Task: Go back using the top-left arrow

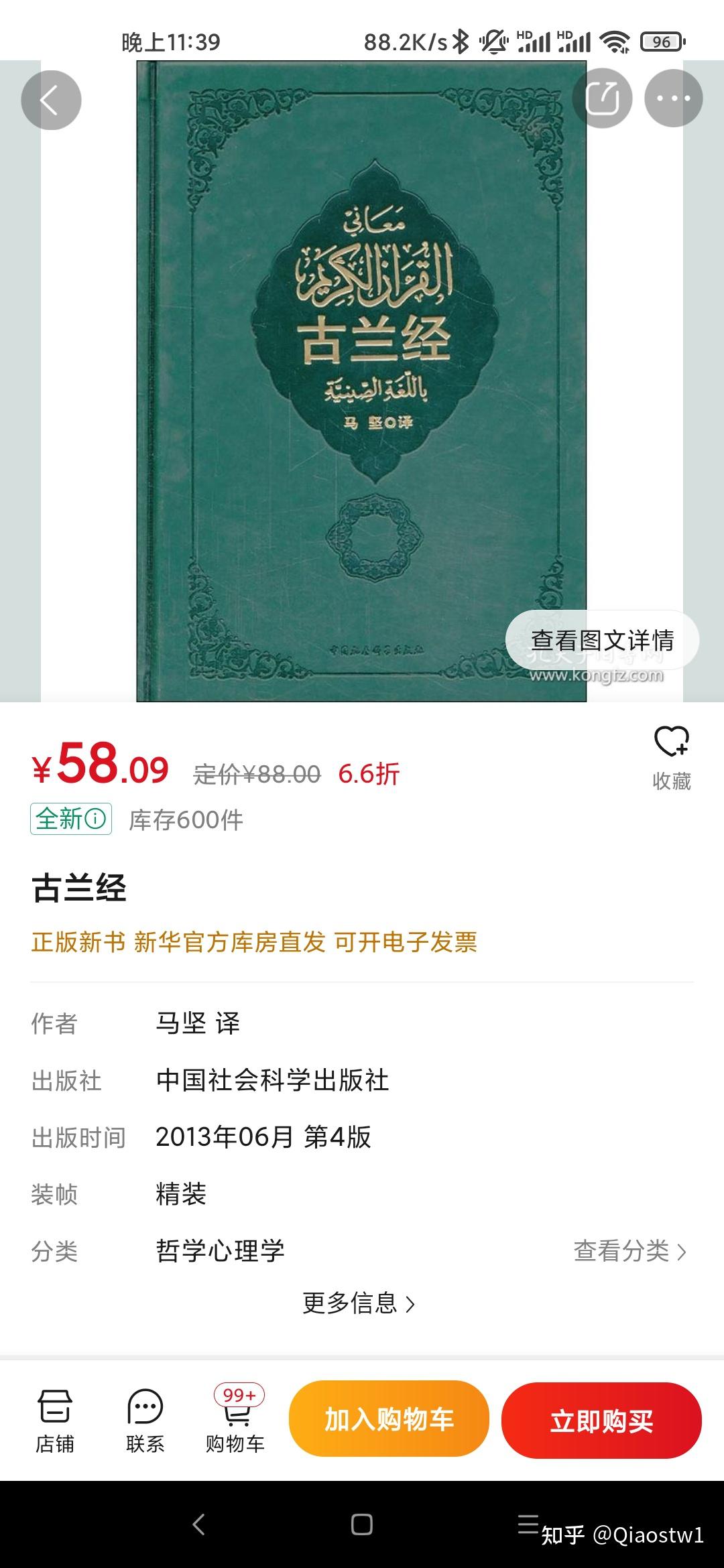Action: (x=51, y=100)
